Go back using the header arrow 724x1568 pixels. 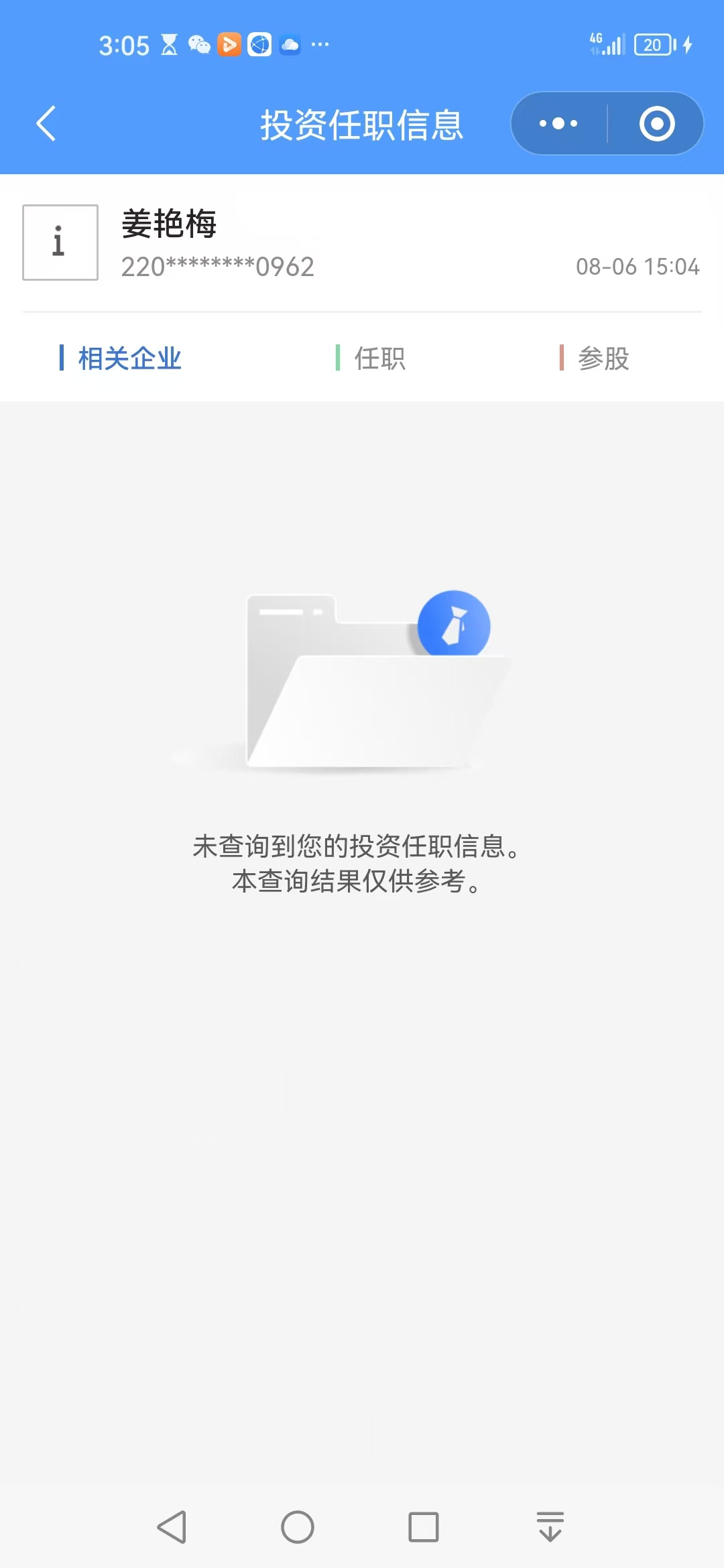(46, 124)
